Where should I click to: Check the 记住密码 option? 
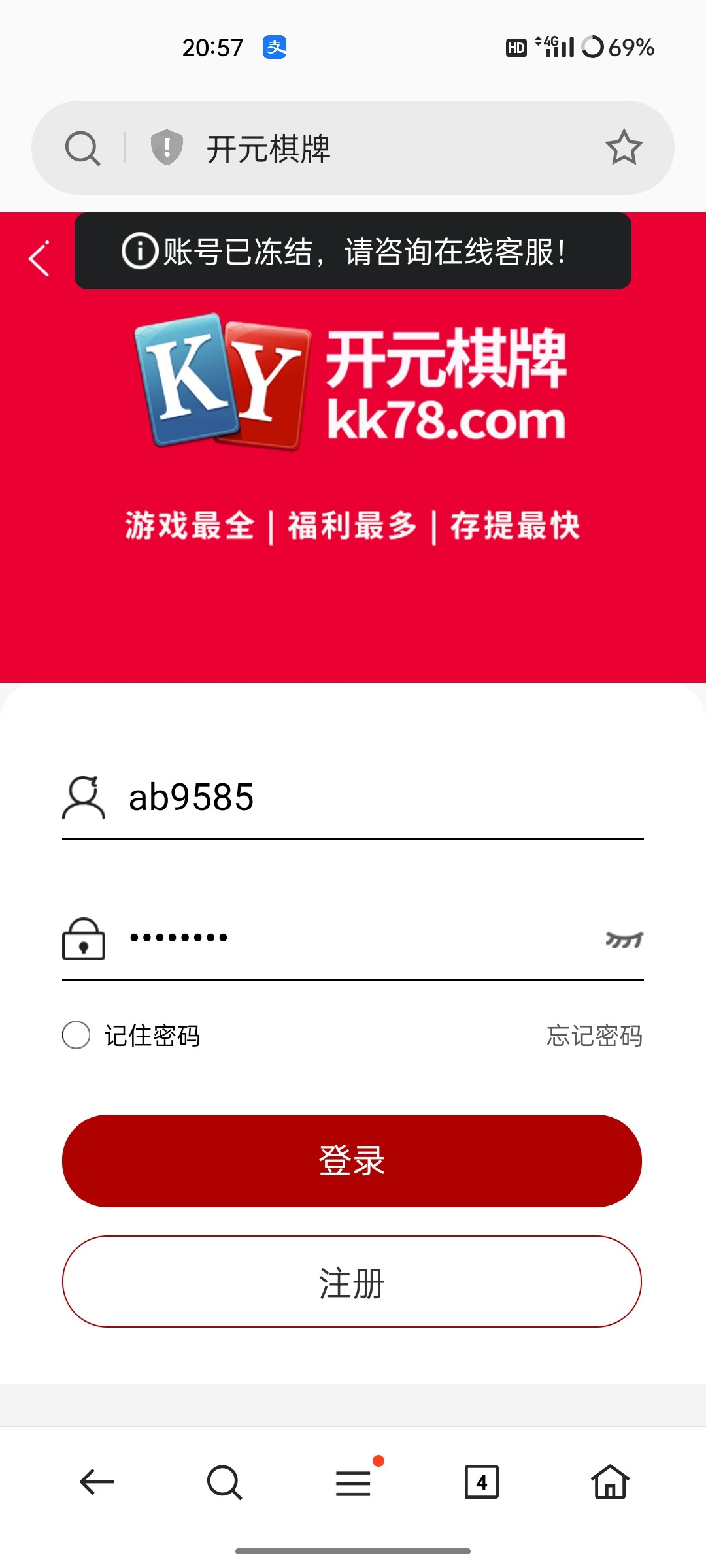tap(76, 1035)
